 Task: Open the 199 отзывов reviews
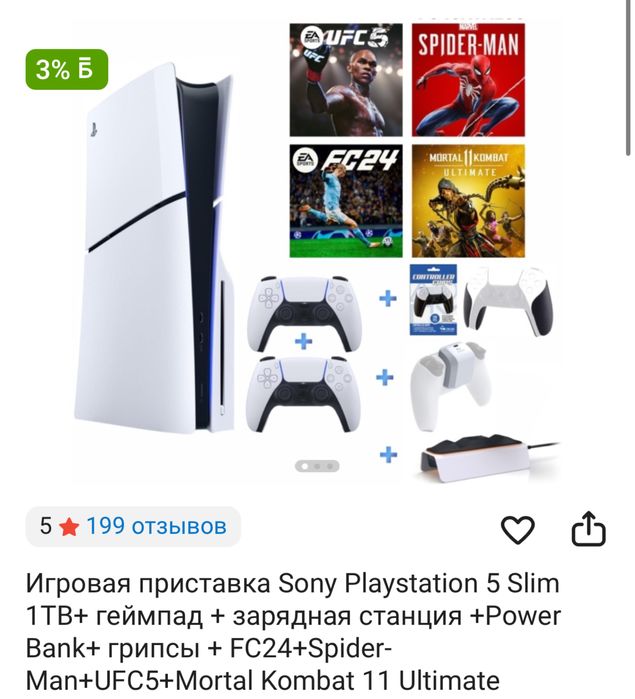pyautogui.click(x=156, y=526)
